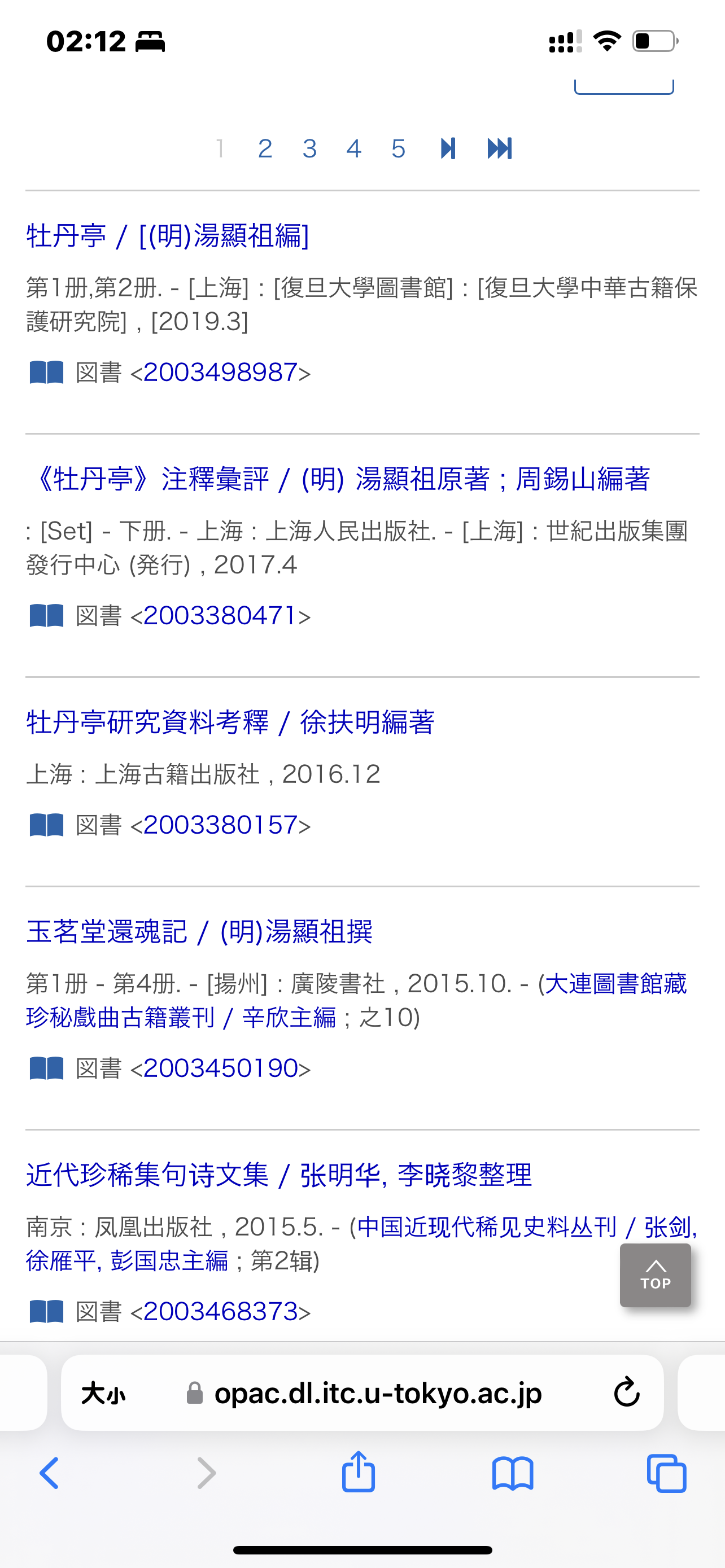Skip to the last results page
This screenshot has height=1568, width=725.
[500, 148]
